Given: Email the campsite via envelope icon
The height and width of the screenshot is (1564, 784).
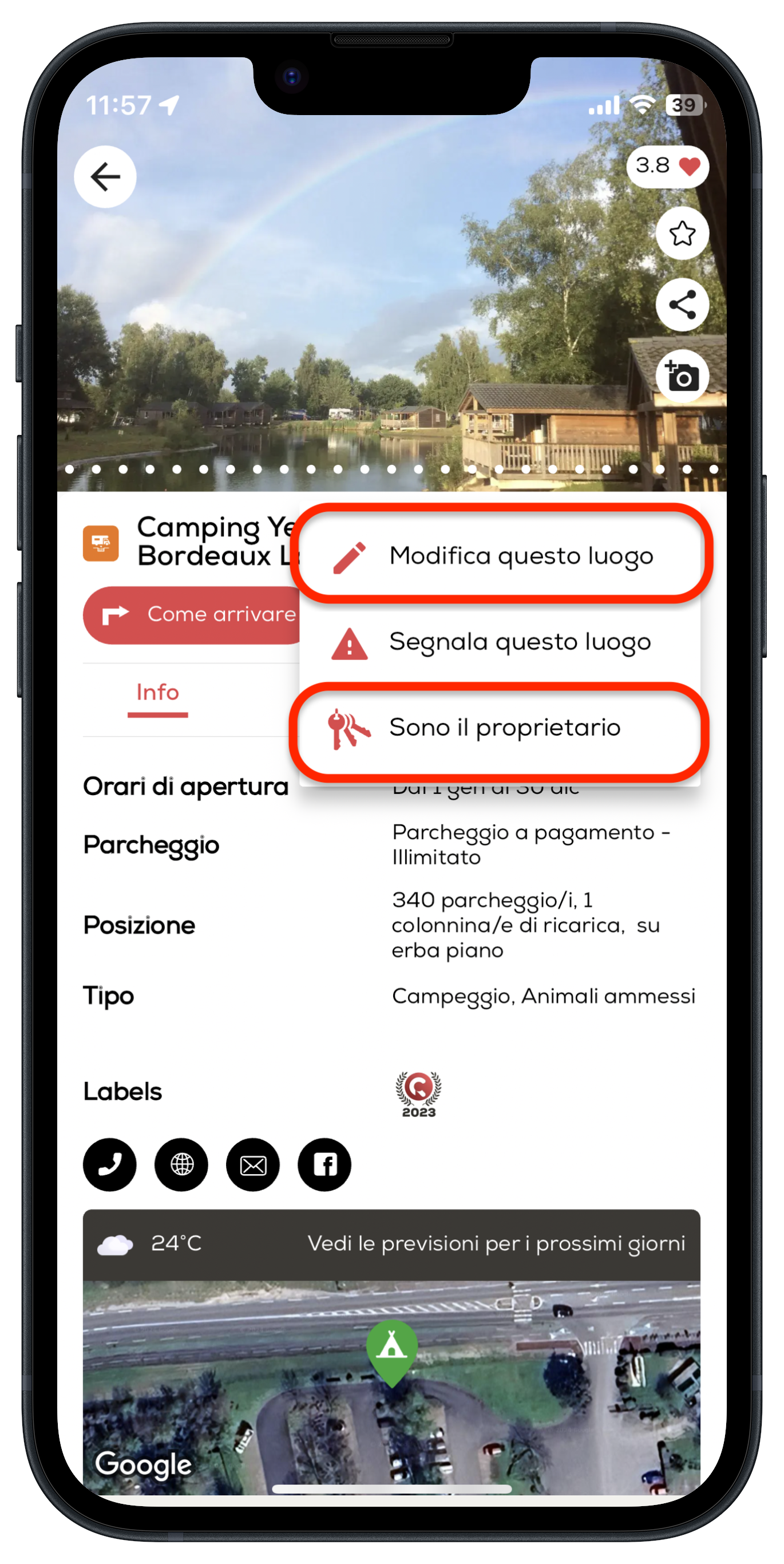Looking at the screenshot, I should [x=253, y=1164].
